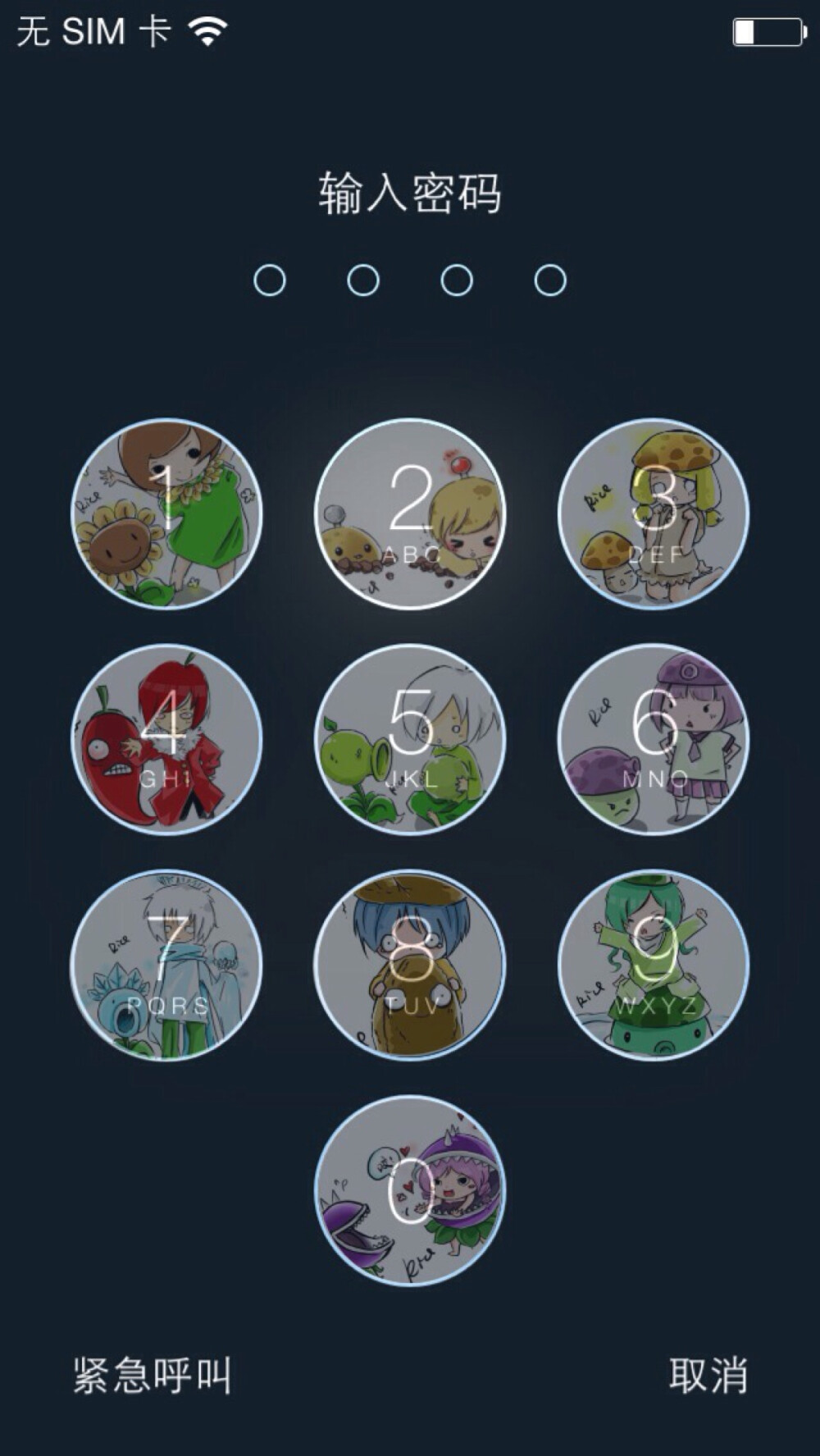Enter digit 6 on the keypad

[x=654, y=739]
